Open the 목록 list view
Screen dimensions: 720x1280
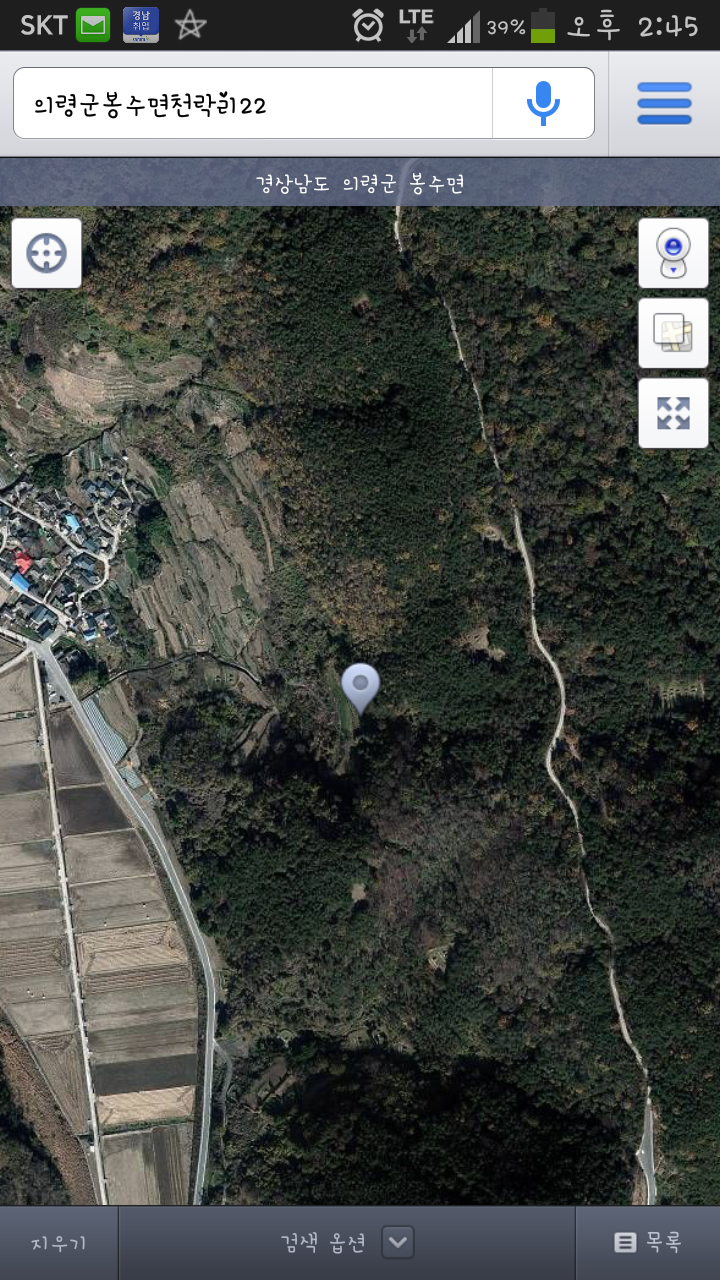648,1243
